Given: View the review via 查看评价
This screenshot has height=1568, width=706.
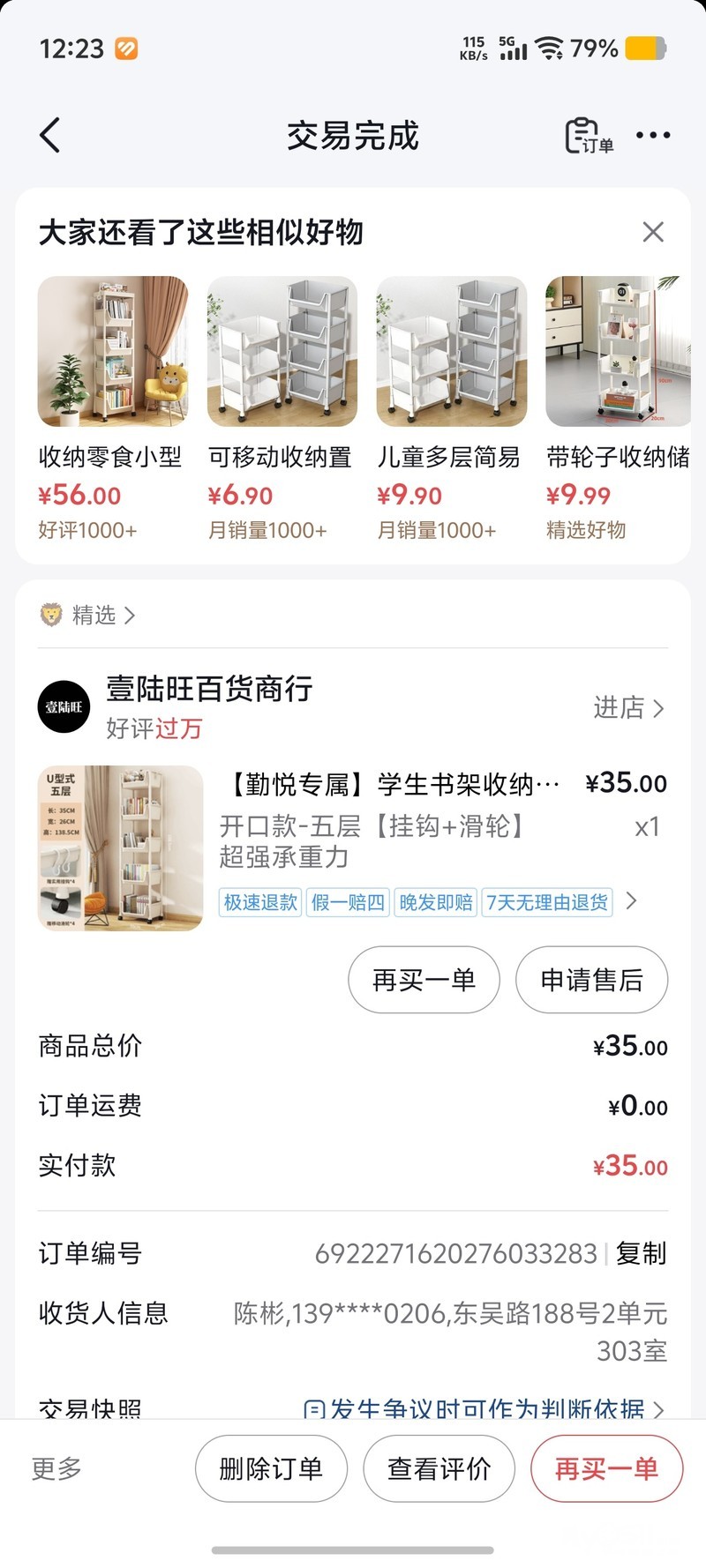Looking at the screenshot, I should (x=439, y=1468).
